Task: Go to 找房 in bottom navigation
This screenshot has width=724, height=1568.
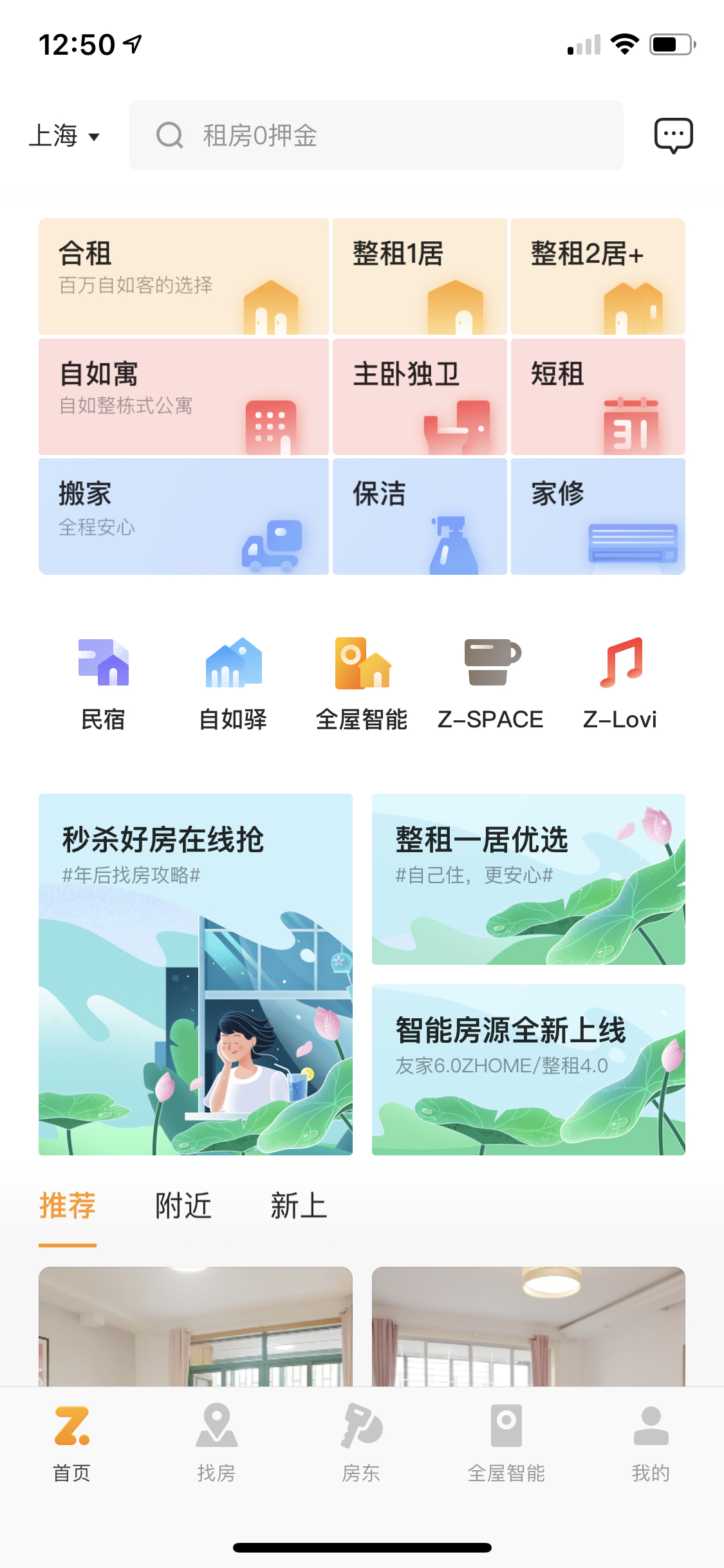Action: pyautogui.click(x=216, y=1443)
